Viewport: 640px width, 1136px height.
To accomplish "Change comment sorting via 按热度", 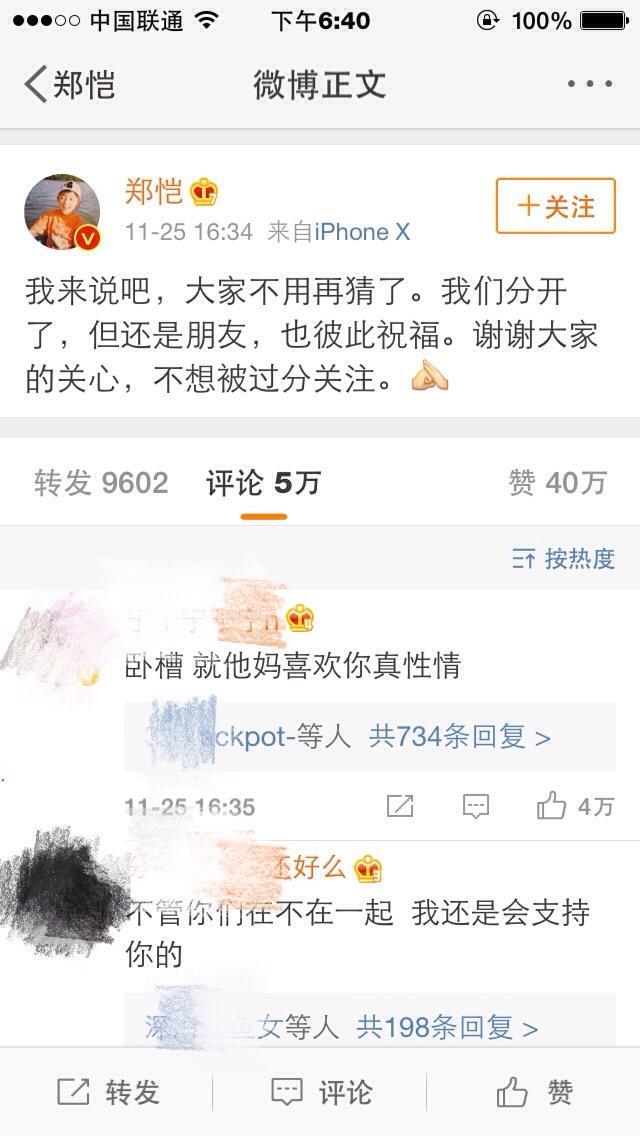I will [x=563, y=559].
